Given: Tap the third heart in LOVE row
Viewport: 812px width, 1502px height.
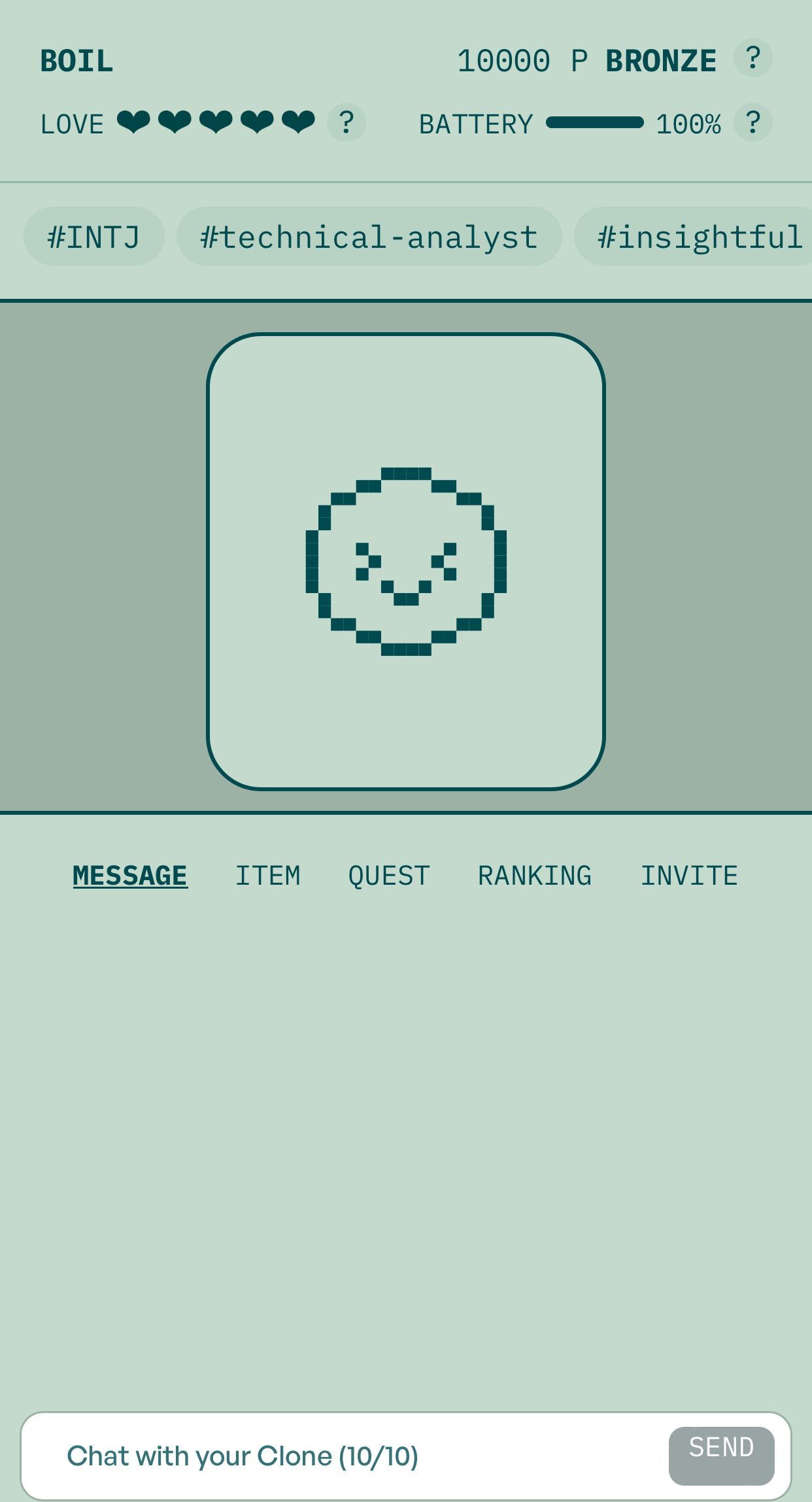Looking at the screenshot, I should coord(214,122).
